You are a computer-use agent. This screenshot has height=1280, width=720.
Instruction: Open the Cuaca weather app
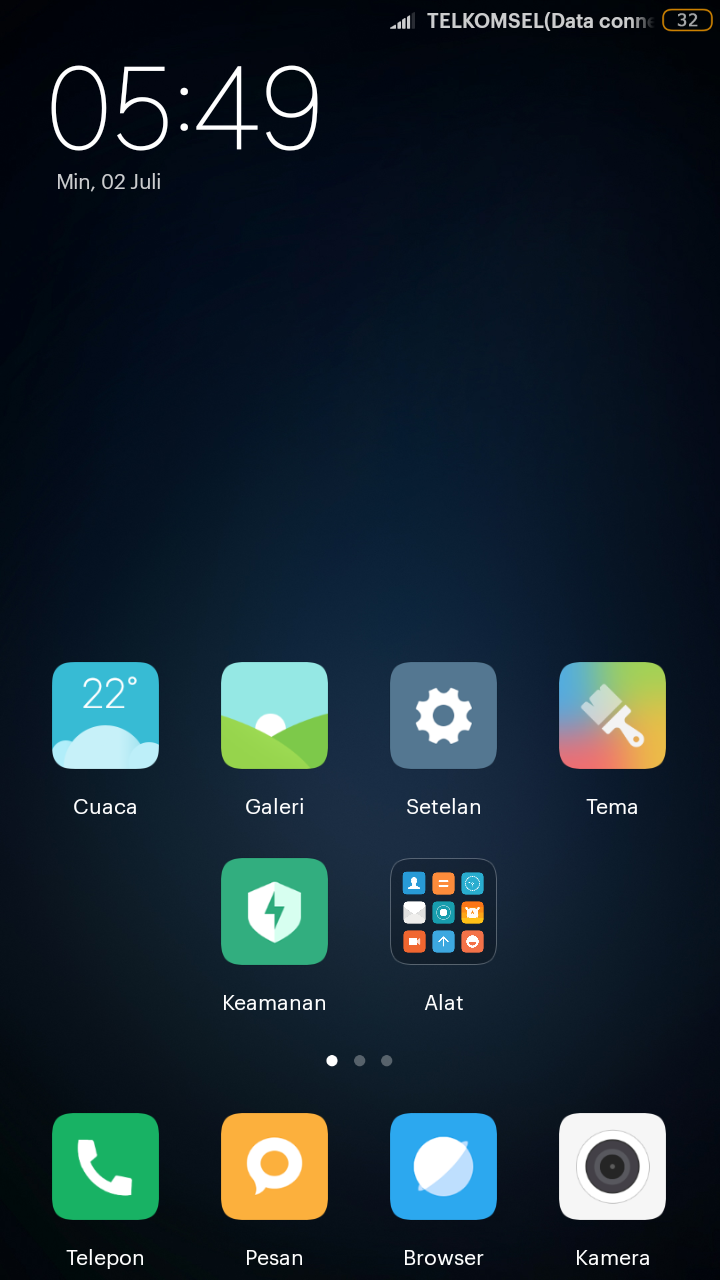click(x=105, y=715)
